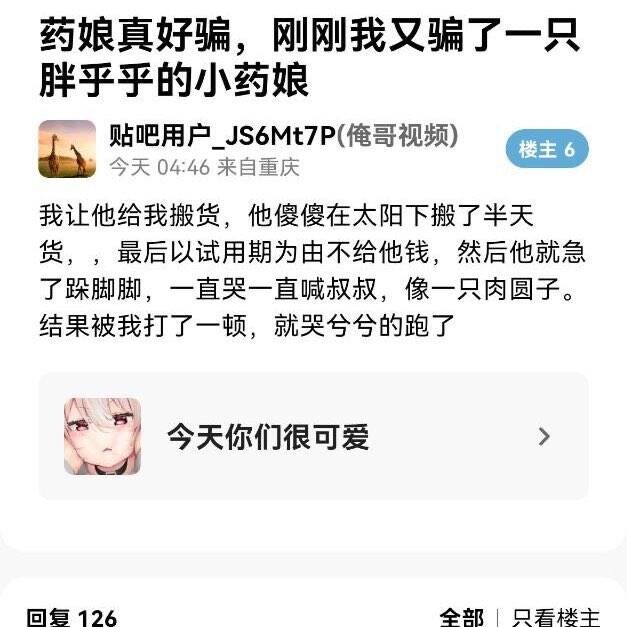Show only 只看楼主 replies
Viewport: 627px width, 627px height.
pyautogui.click(x=556, y=616)
